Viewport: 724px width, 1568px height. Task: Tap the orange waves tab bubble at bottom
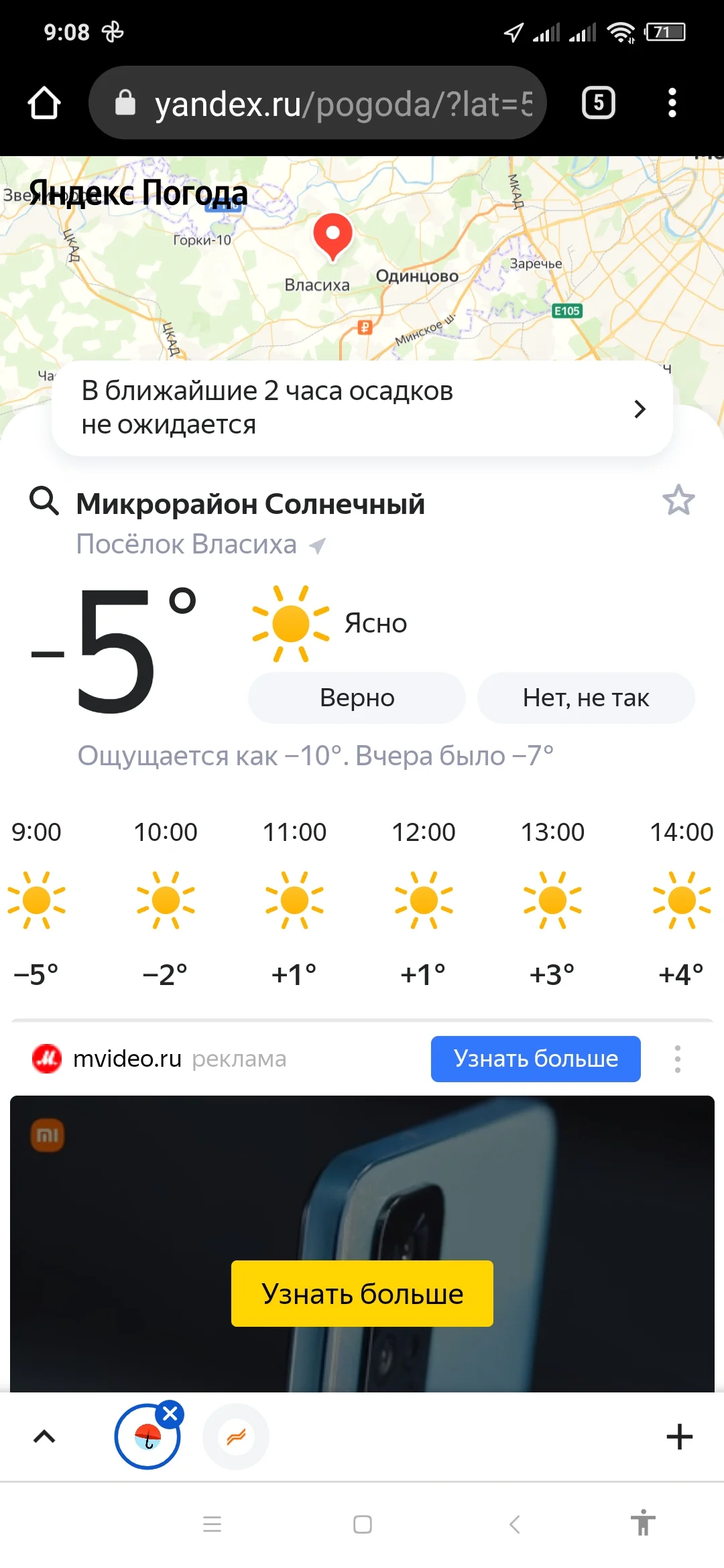coord(236,1437)
